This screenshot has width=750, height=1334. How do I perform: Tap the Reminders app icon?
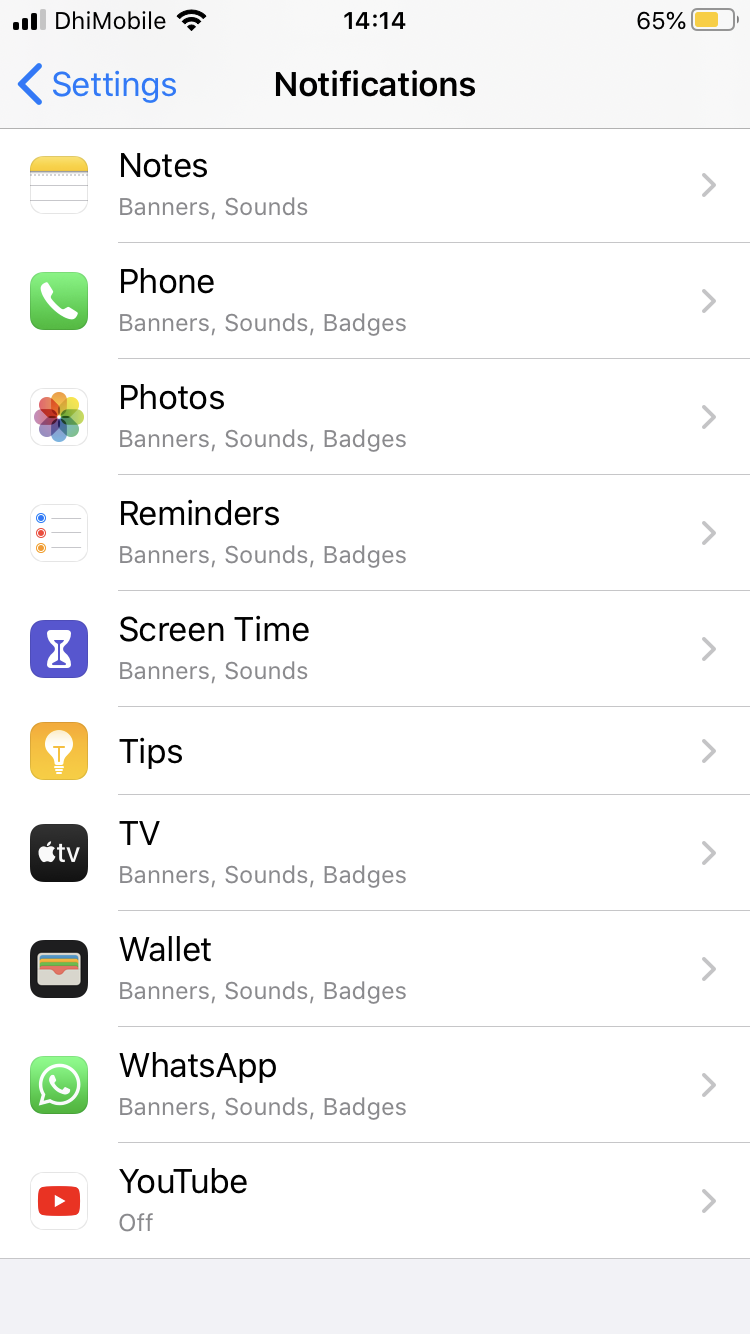58,533
